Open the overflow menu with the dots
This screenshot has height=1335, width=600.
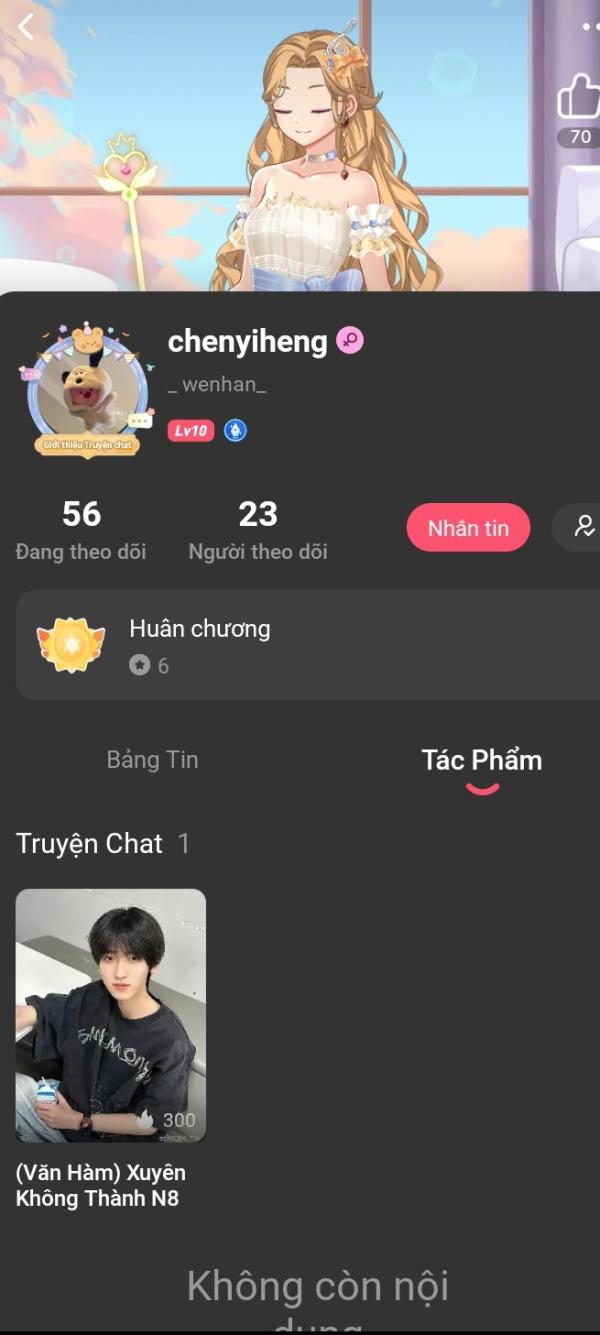pyautogui.click(x=590, y=27)
